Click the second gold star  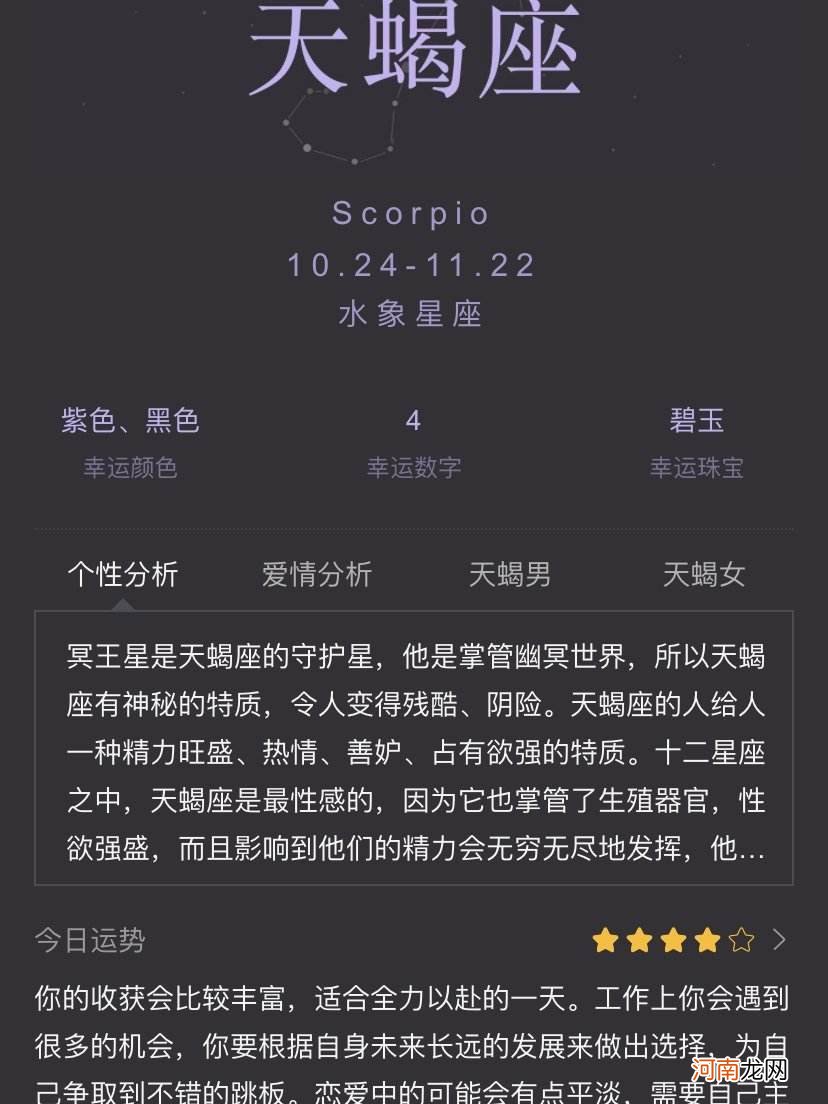coord(640,938)
